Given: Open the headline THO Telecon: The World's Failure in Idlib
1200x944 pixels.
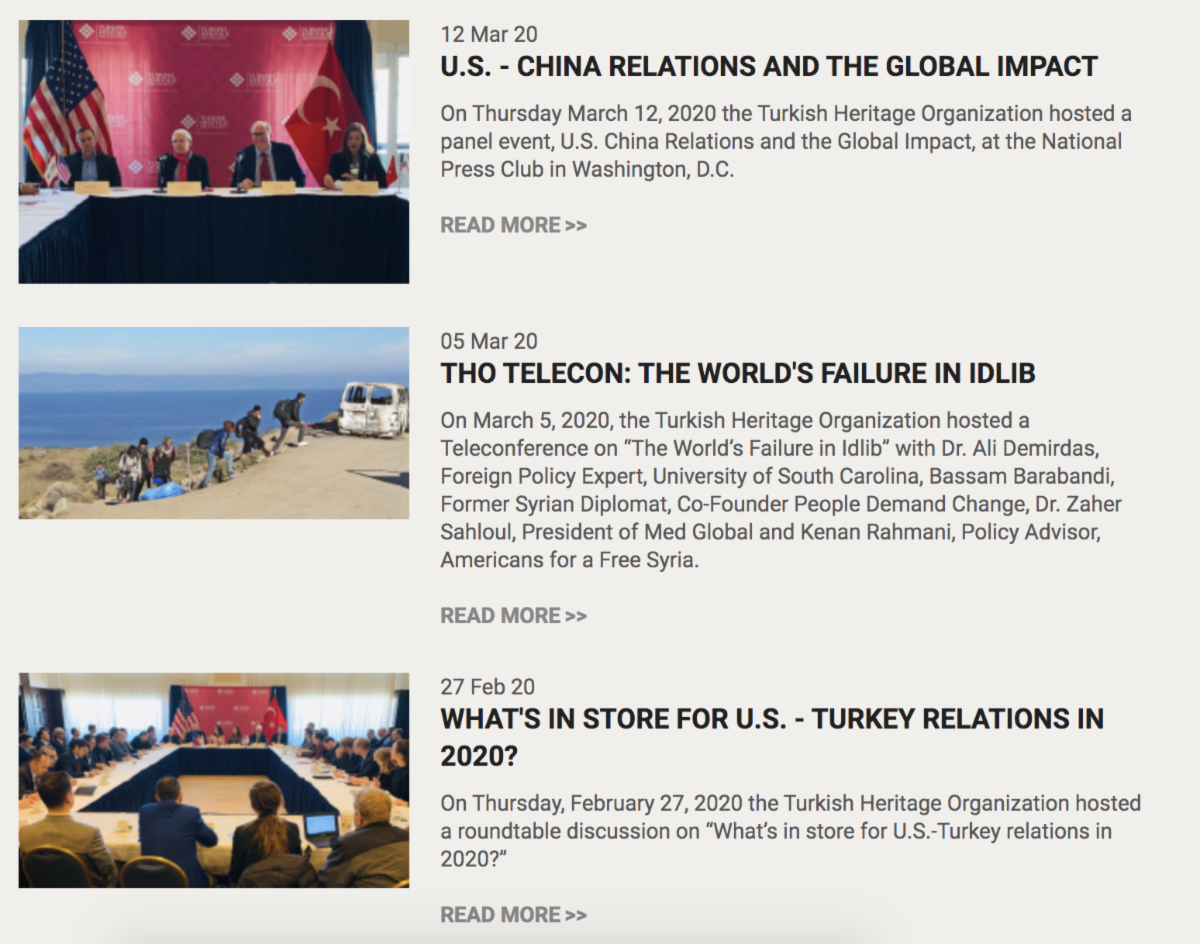Looking at the screenshot, I should click(x=737, y=374).
